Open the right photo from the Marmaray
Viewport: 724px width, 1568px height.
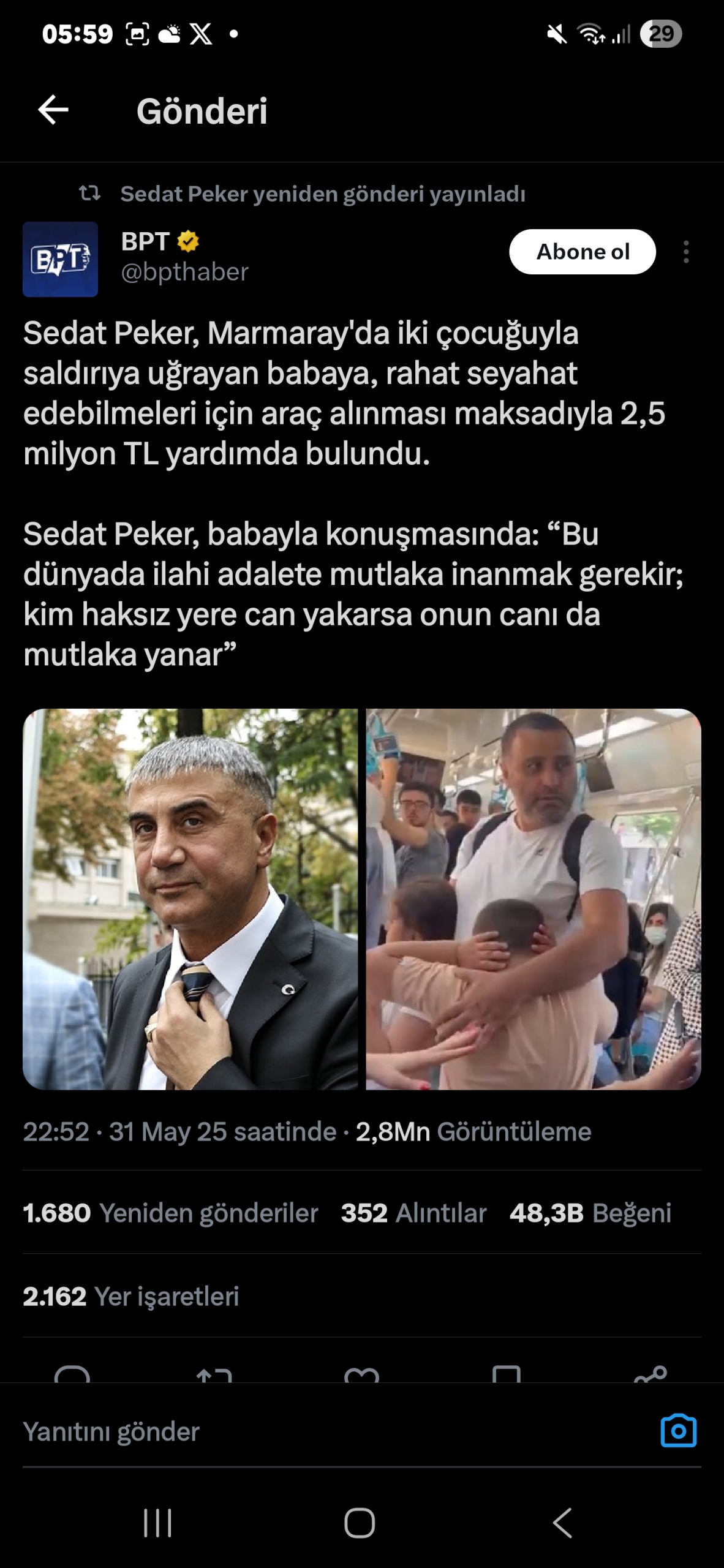(533, 899)
